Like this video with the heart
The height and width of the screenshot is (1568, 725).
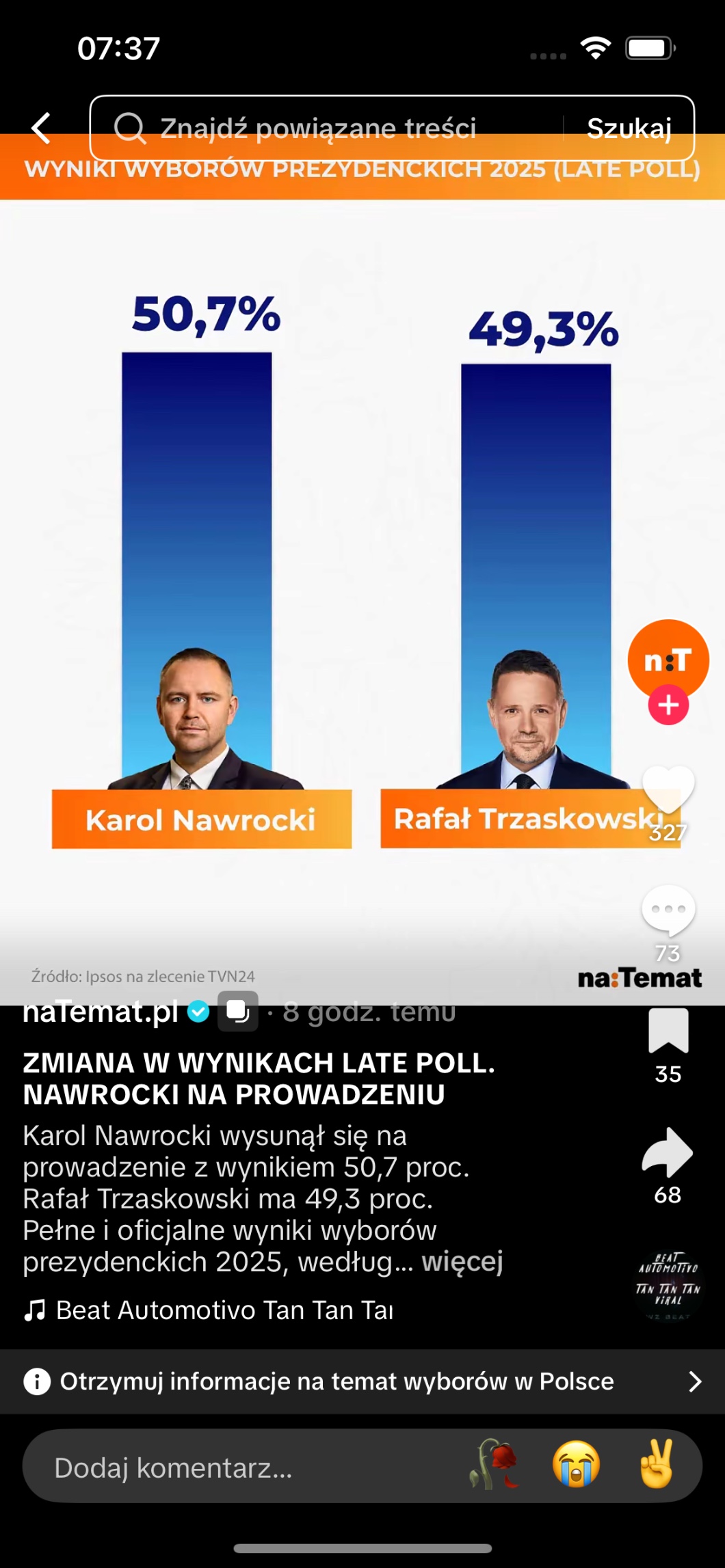(668, 790)
